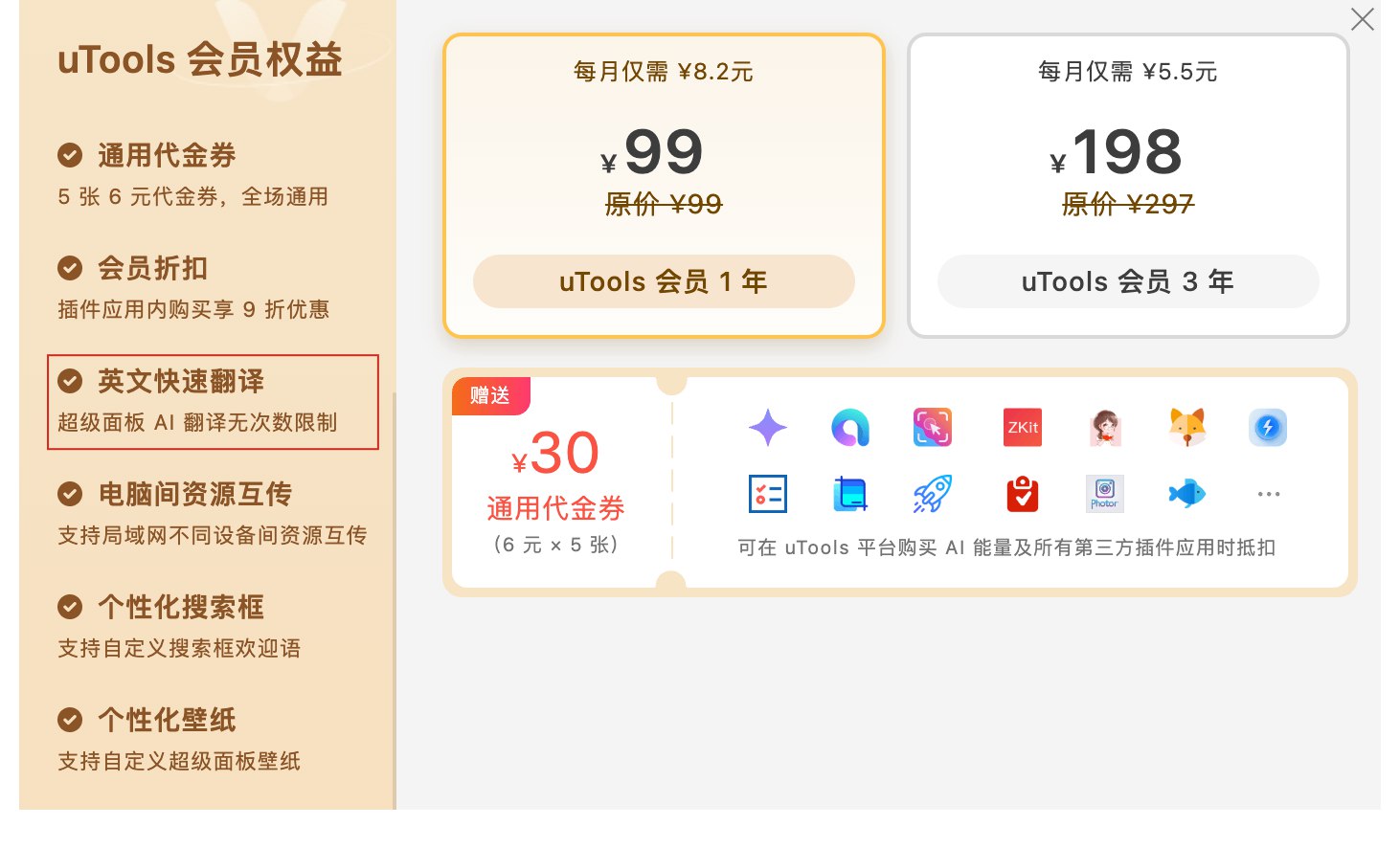The image size is (1400, 848).
Task: Select the uTools 会员 1 年 plan
Action: (663, 281)
